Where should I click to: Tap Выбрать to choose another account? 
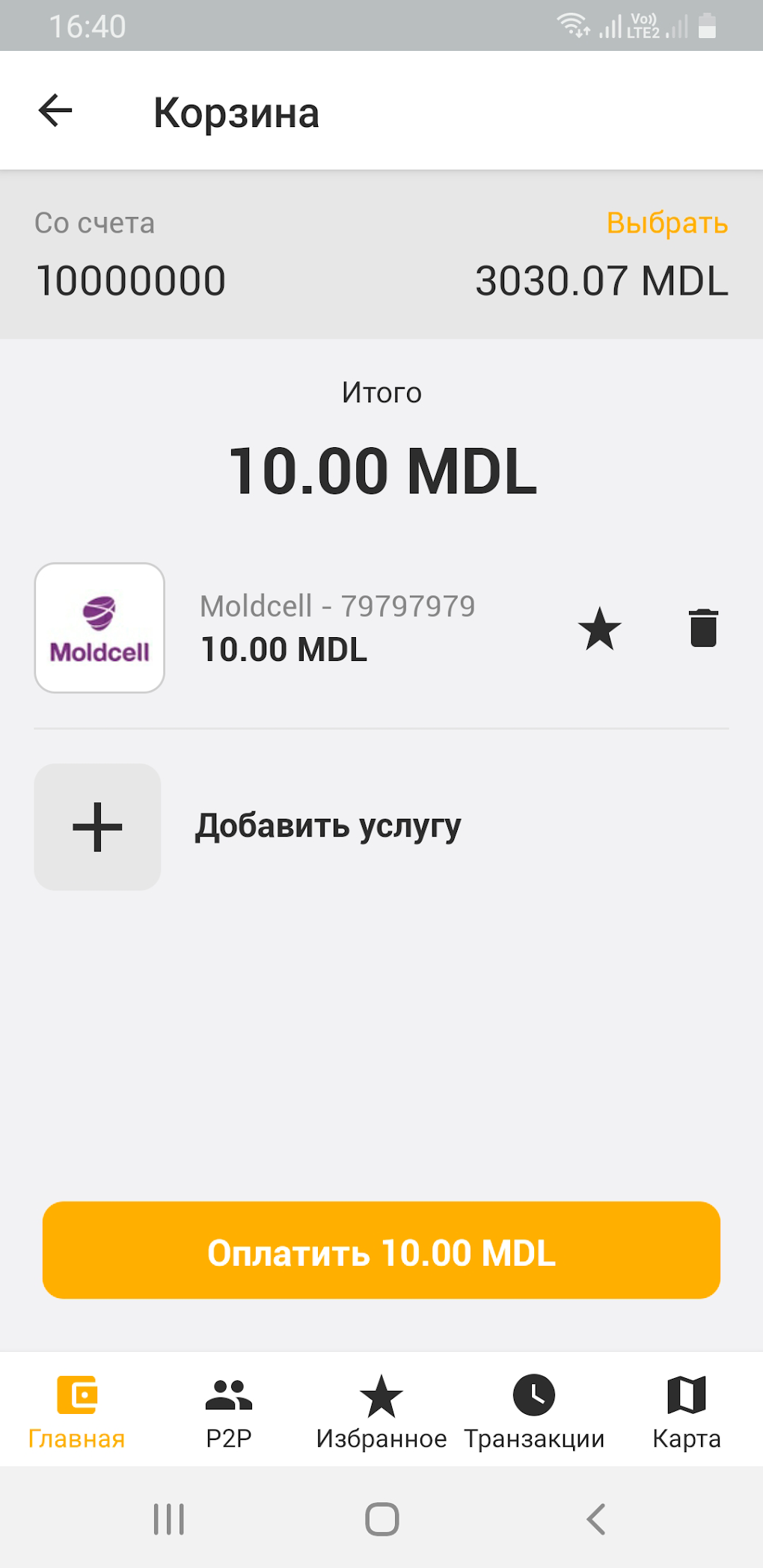(x=667, y=223)
